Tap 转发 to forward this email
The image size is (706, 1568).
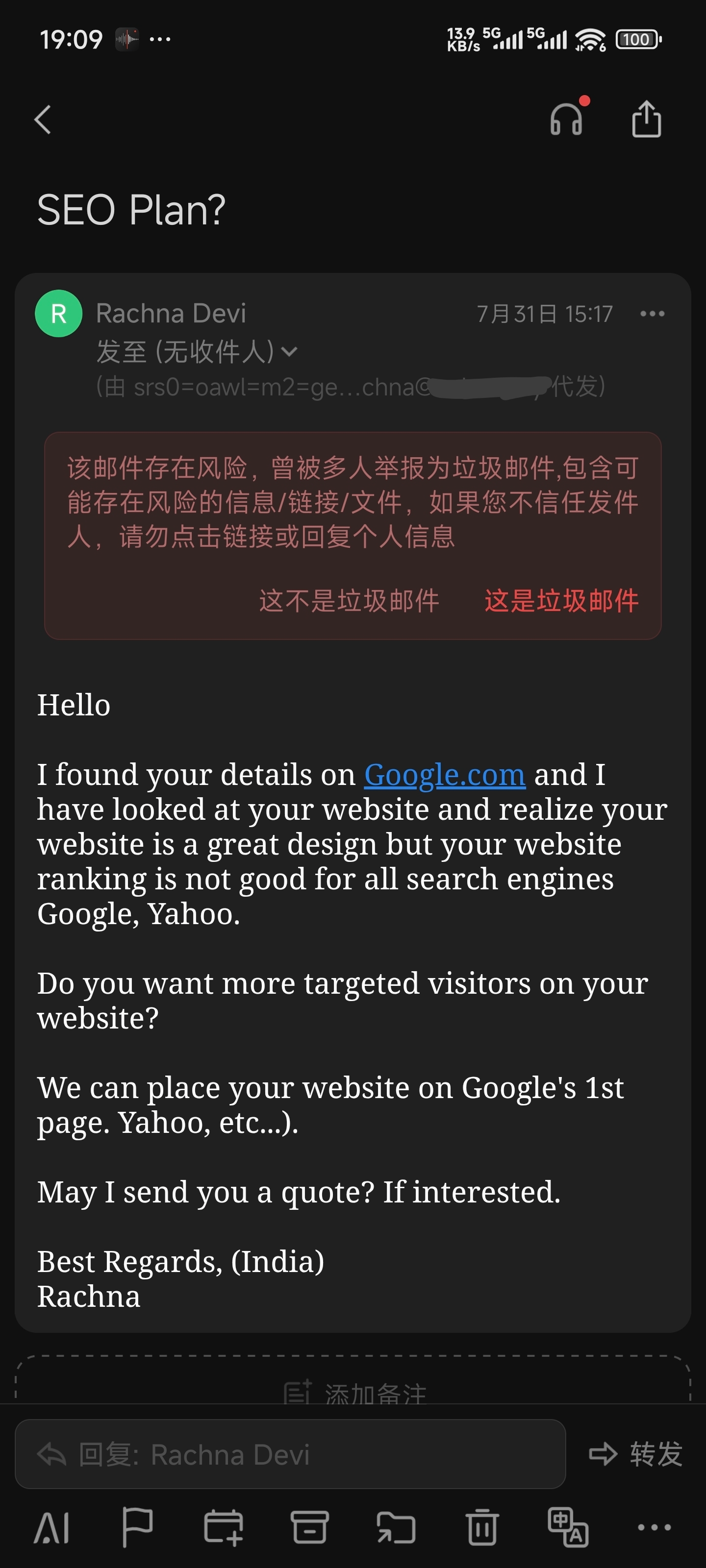[x=635, y=1454]
